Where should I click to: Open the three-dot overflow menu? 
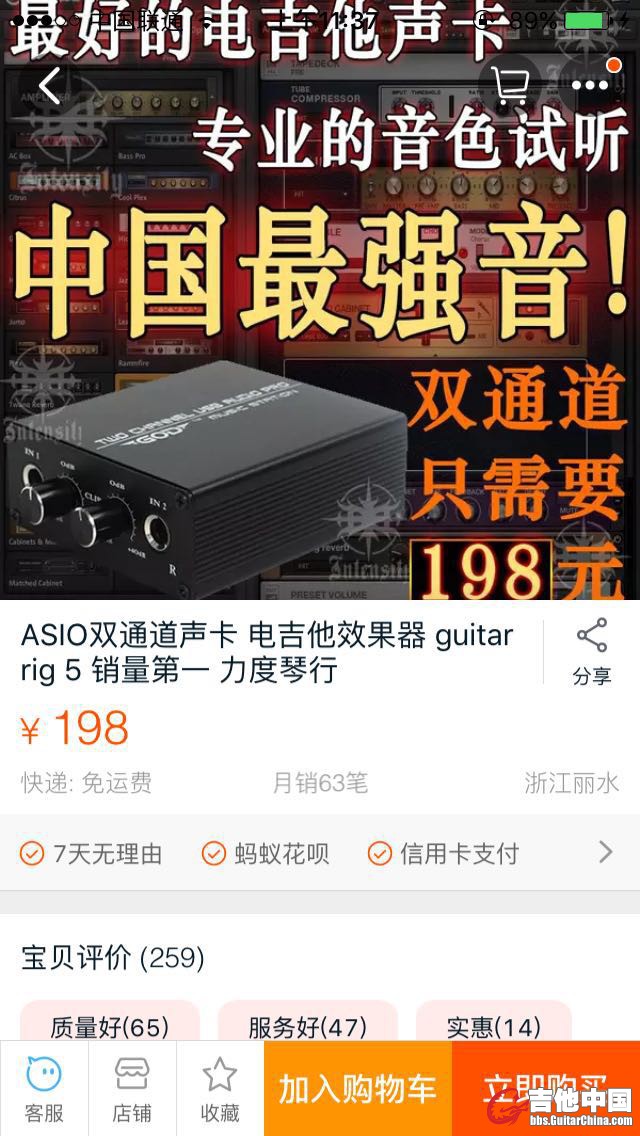(590, 86)
